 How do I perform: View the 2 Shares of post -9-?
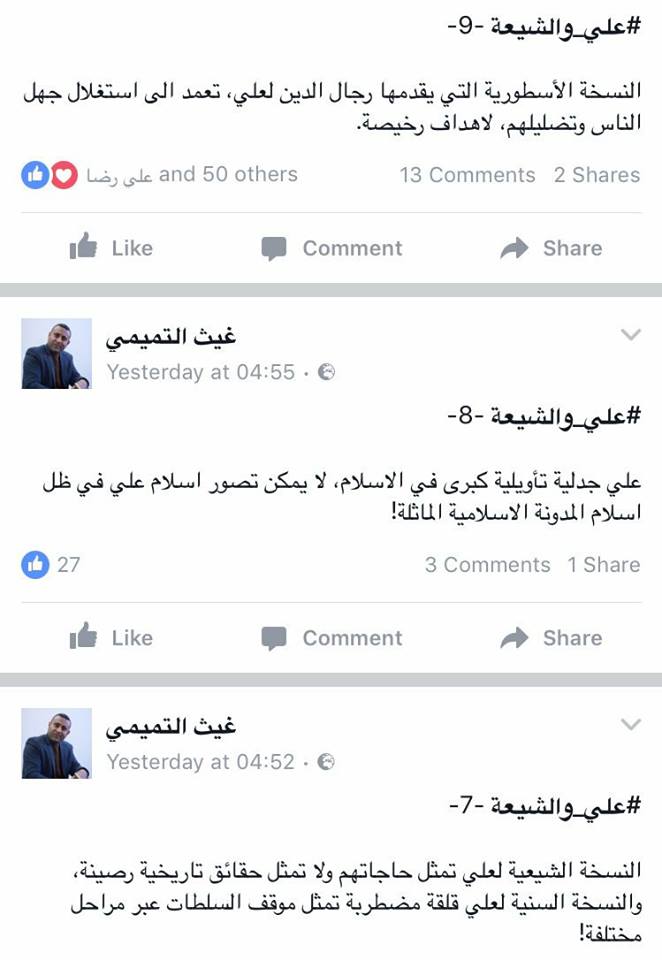pyautogui.click(x=596, y=175)
